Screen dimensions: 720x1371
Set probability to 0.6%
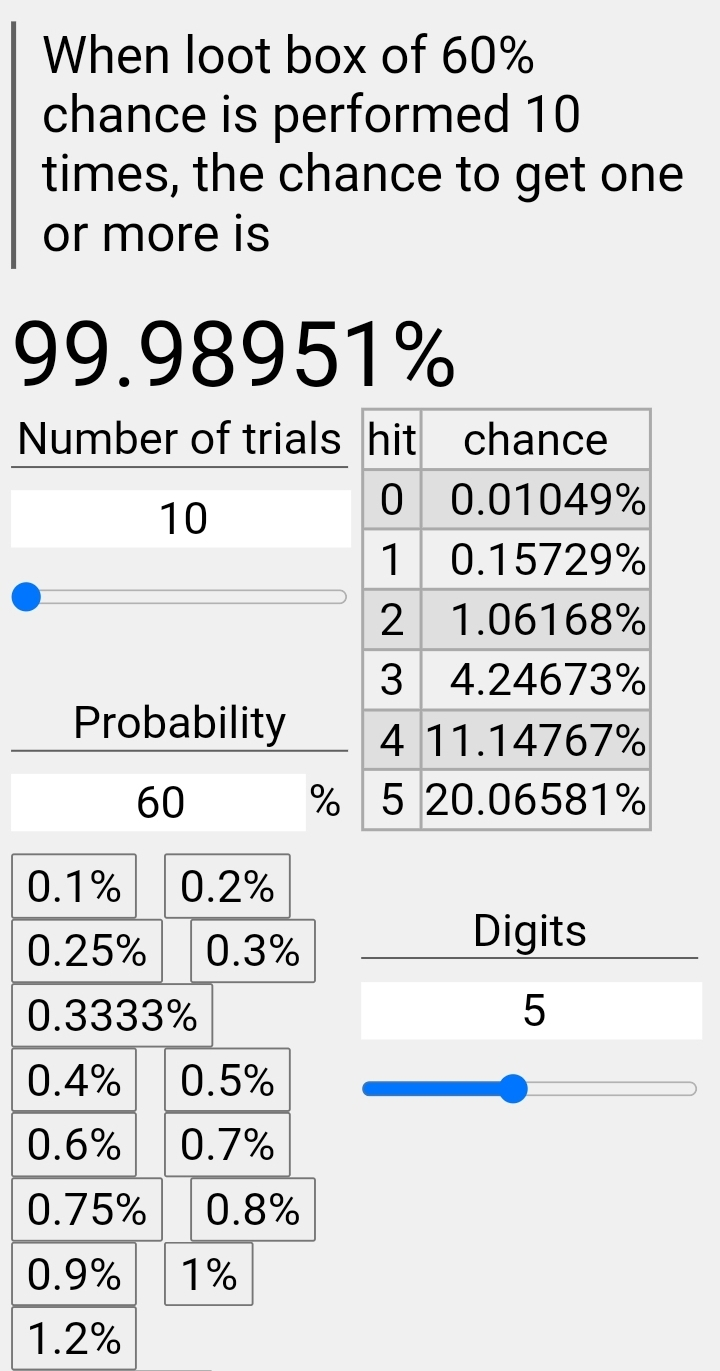[x=74, y=1145]
